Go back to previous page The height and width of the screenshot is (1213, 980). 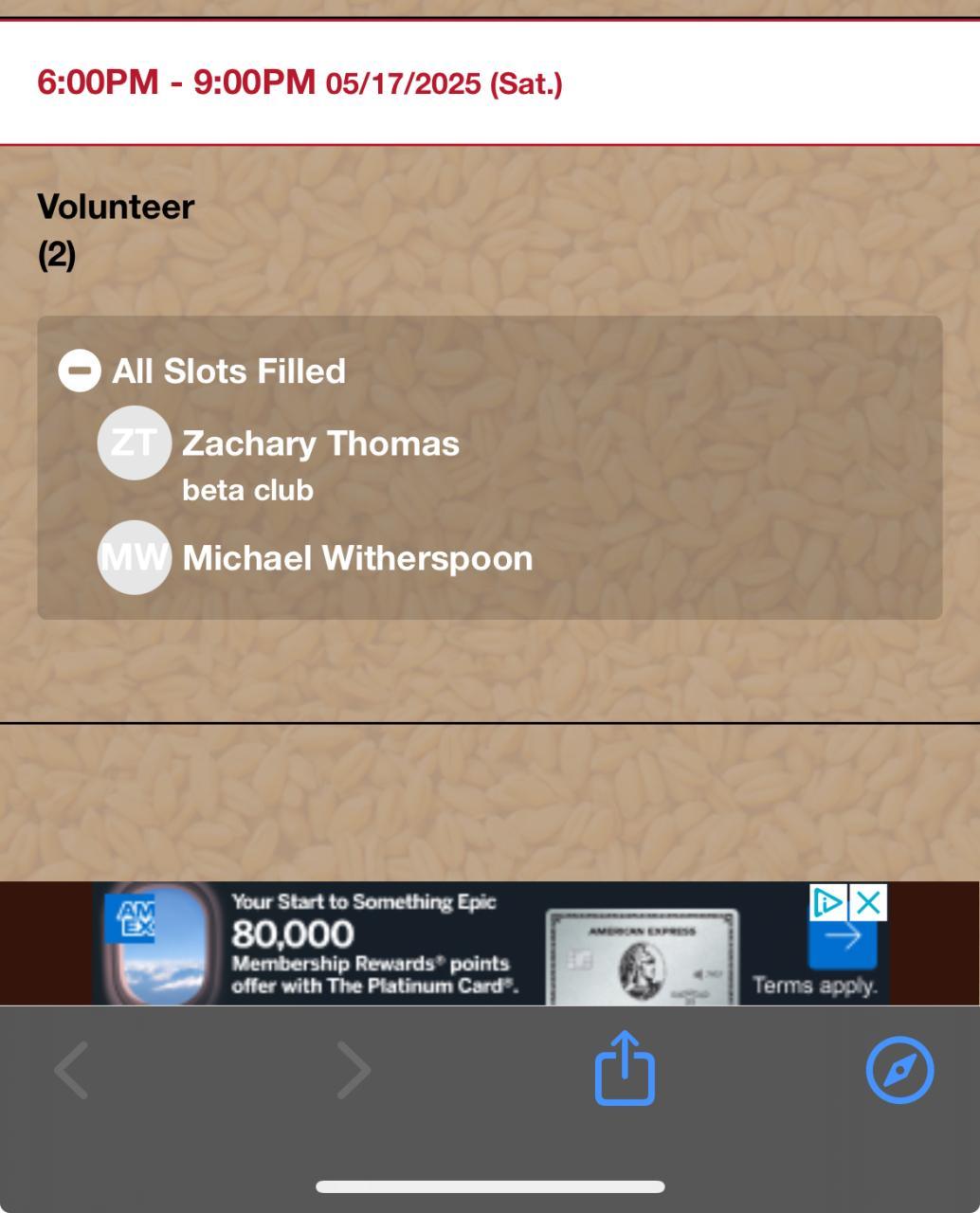click(72, 1070)
